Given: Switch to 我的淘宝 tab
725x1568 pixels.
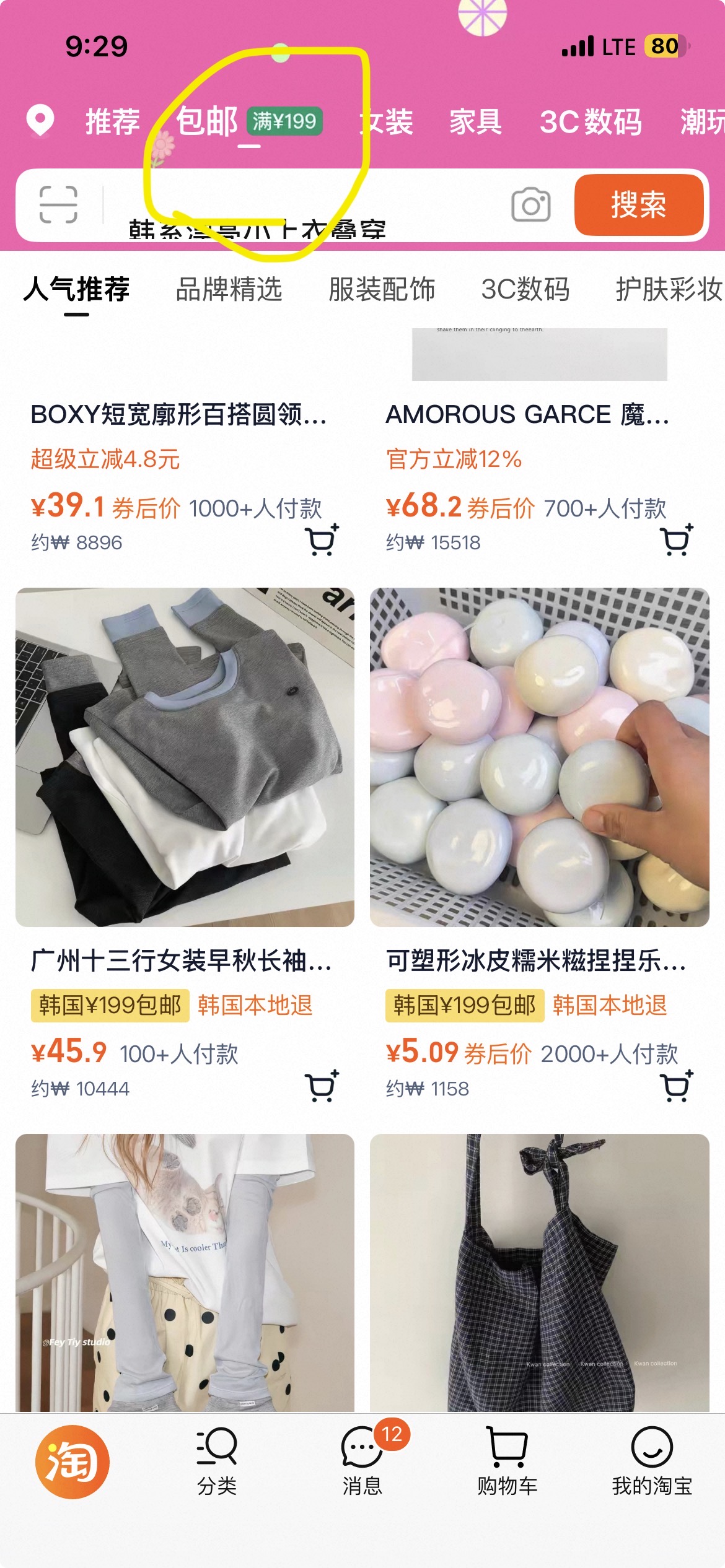Looking at the screenshot, I should point(652,1460).
